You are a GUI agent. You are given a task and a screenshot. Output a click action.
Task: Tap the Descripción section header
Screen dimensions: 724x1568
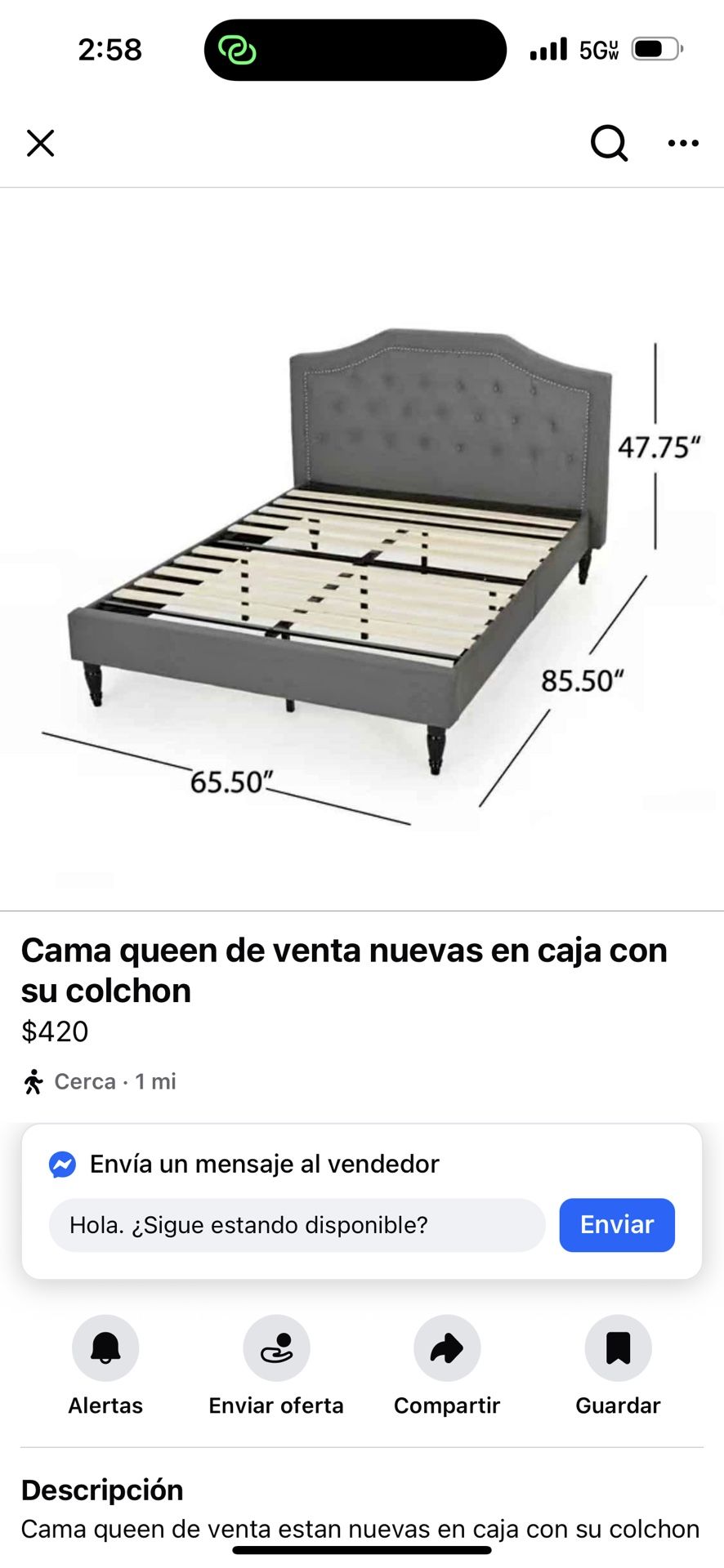pyautogui.click(x=101, y=1490)
